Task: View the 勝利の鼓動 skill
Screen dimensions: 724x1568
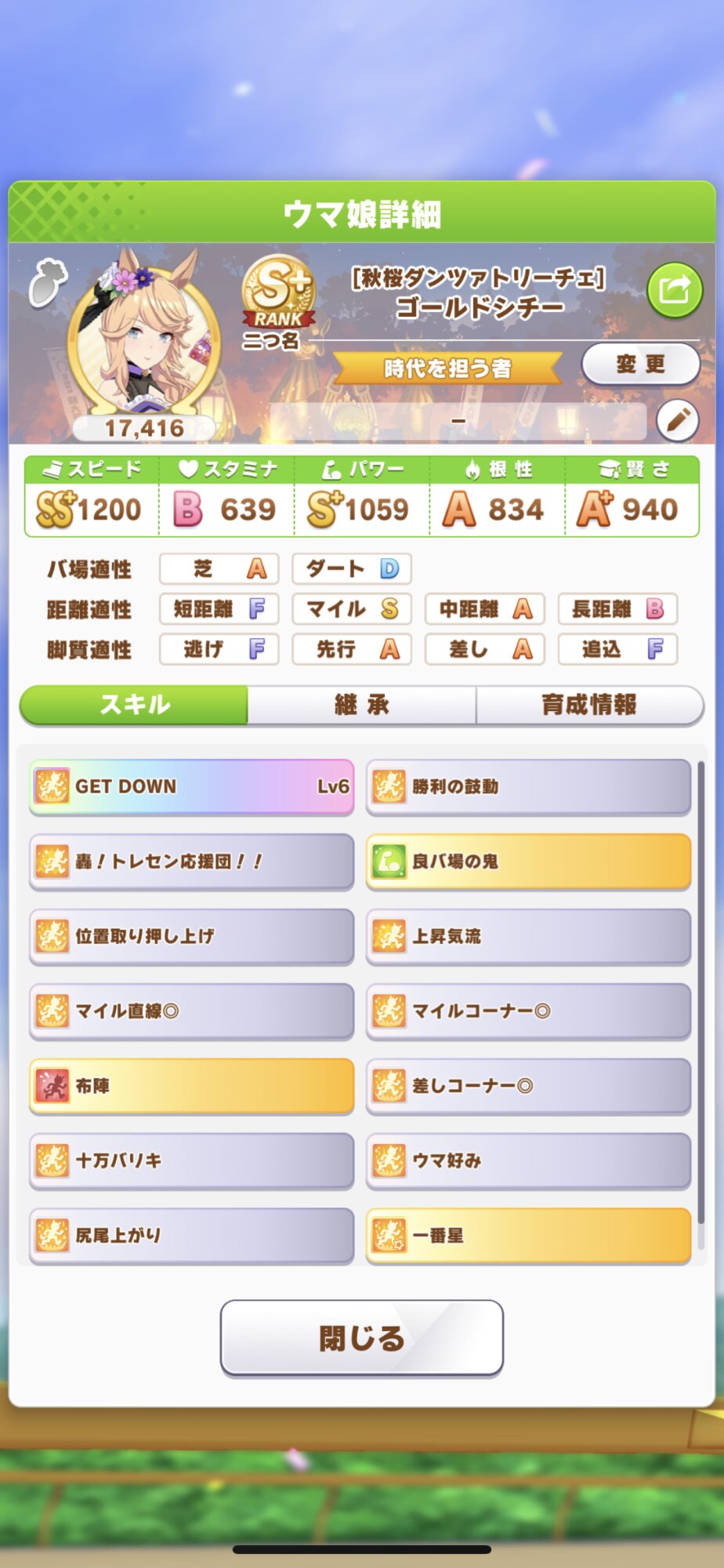Action: click(x=528, y=786)
